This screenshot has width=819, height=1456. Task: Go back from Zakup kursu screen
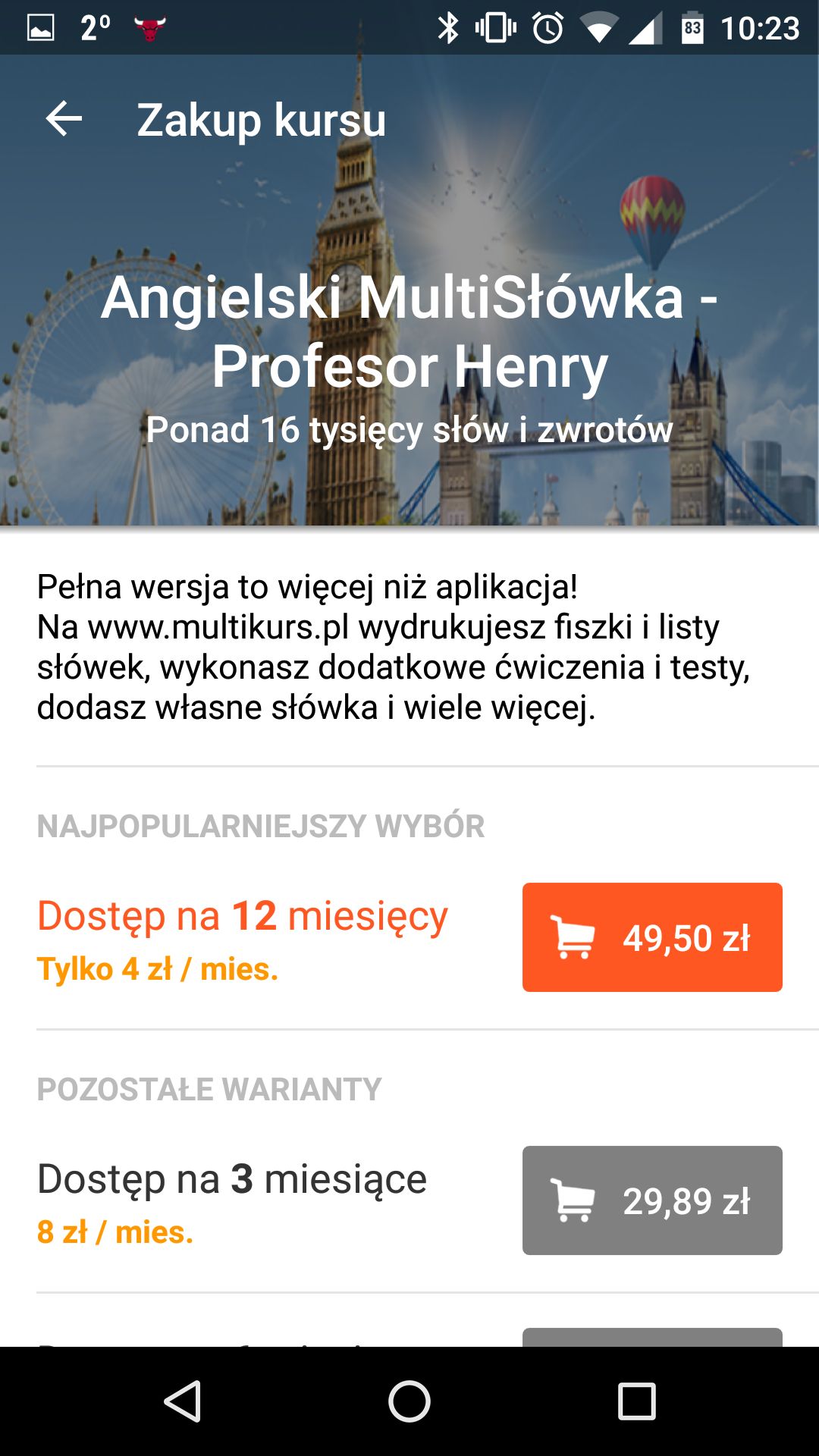tap(64, 119)
